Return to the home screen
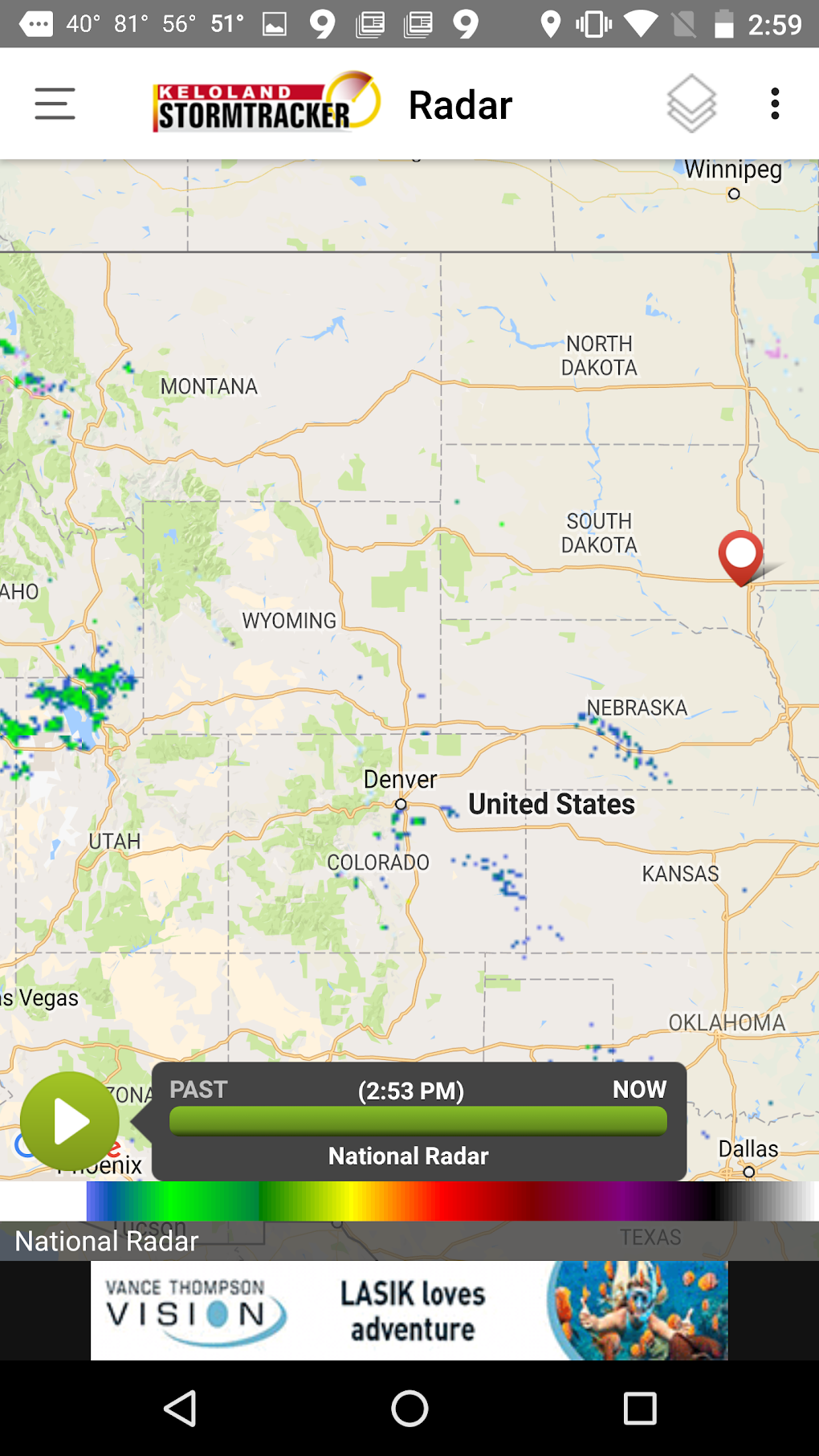Viewport: 819px width, 1456px height. tap(409, 1408)
